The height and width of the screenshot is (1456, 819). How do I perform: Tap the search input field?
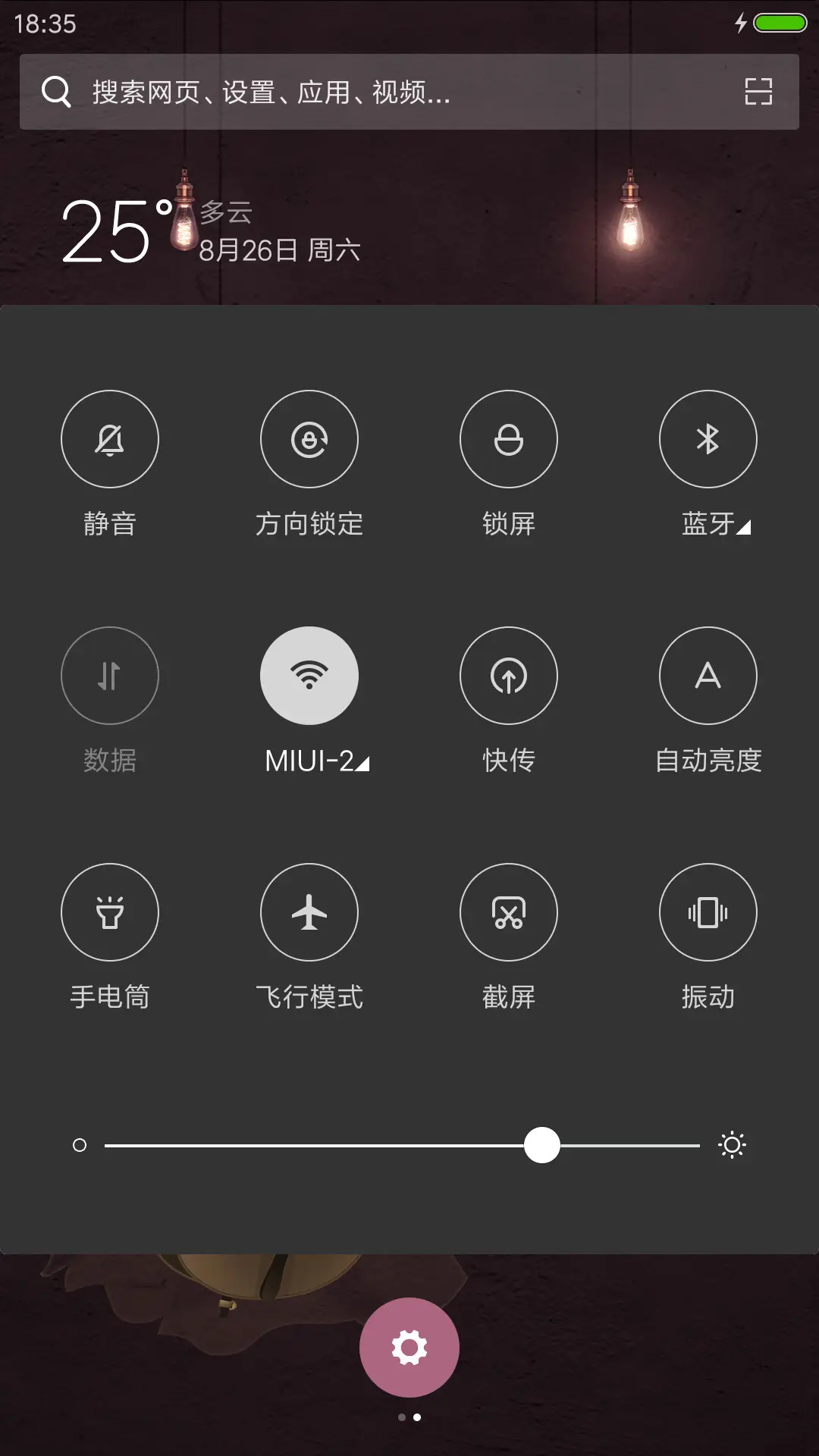[303, 93]
